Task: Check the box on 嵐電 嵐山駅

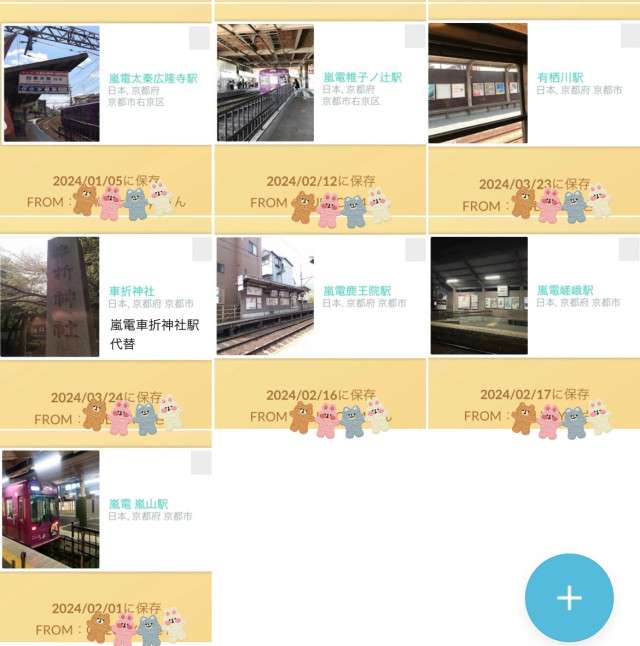Action: (201, 462)
